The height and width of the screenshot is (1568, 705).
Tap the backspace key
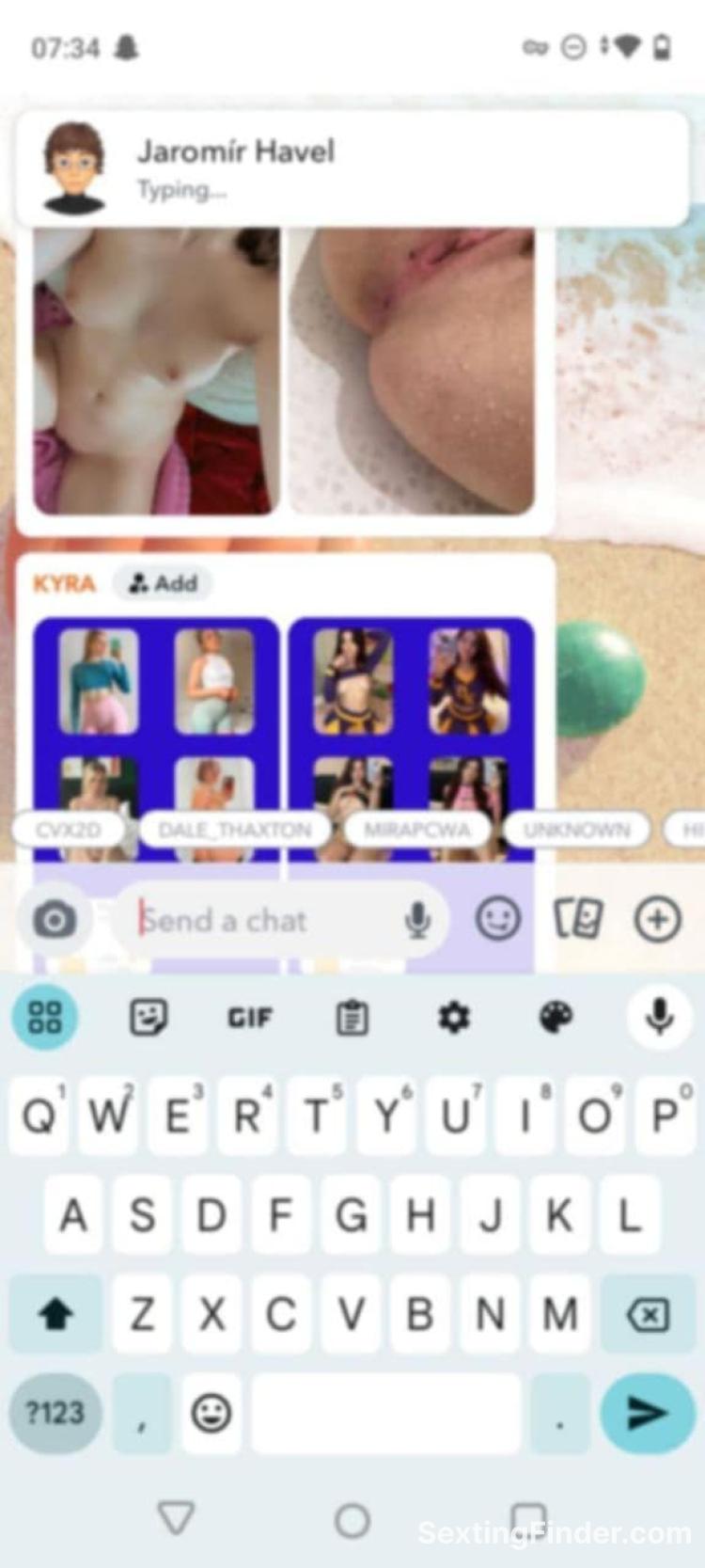pos(648,1314)
